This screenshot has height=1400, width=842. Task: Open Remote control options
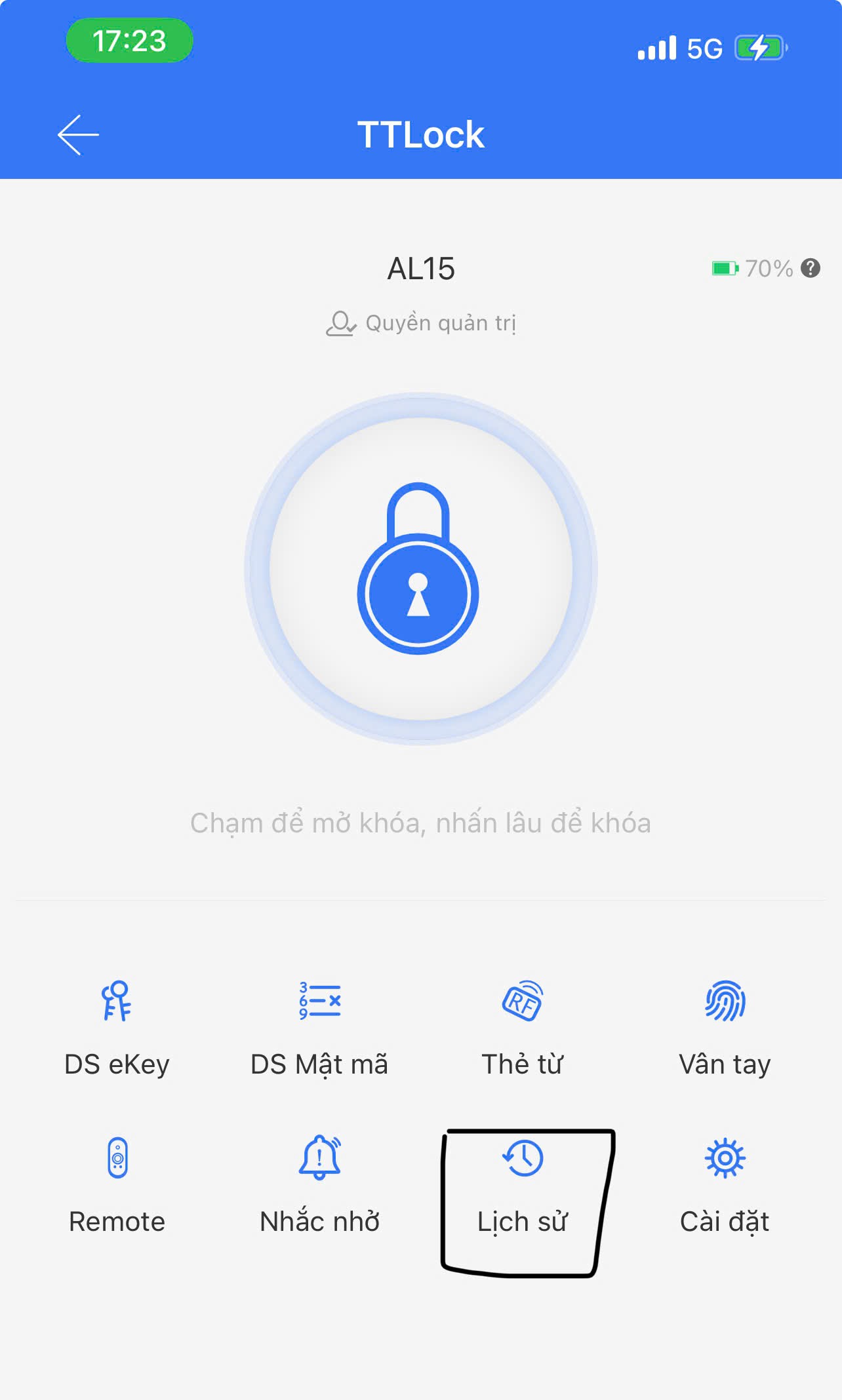pos(117,1185)
